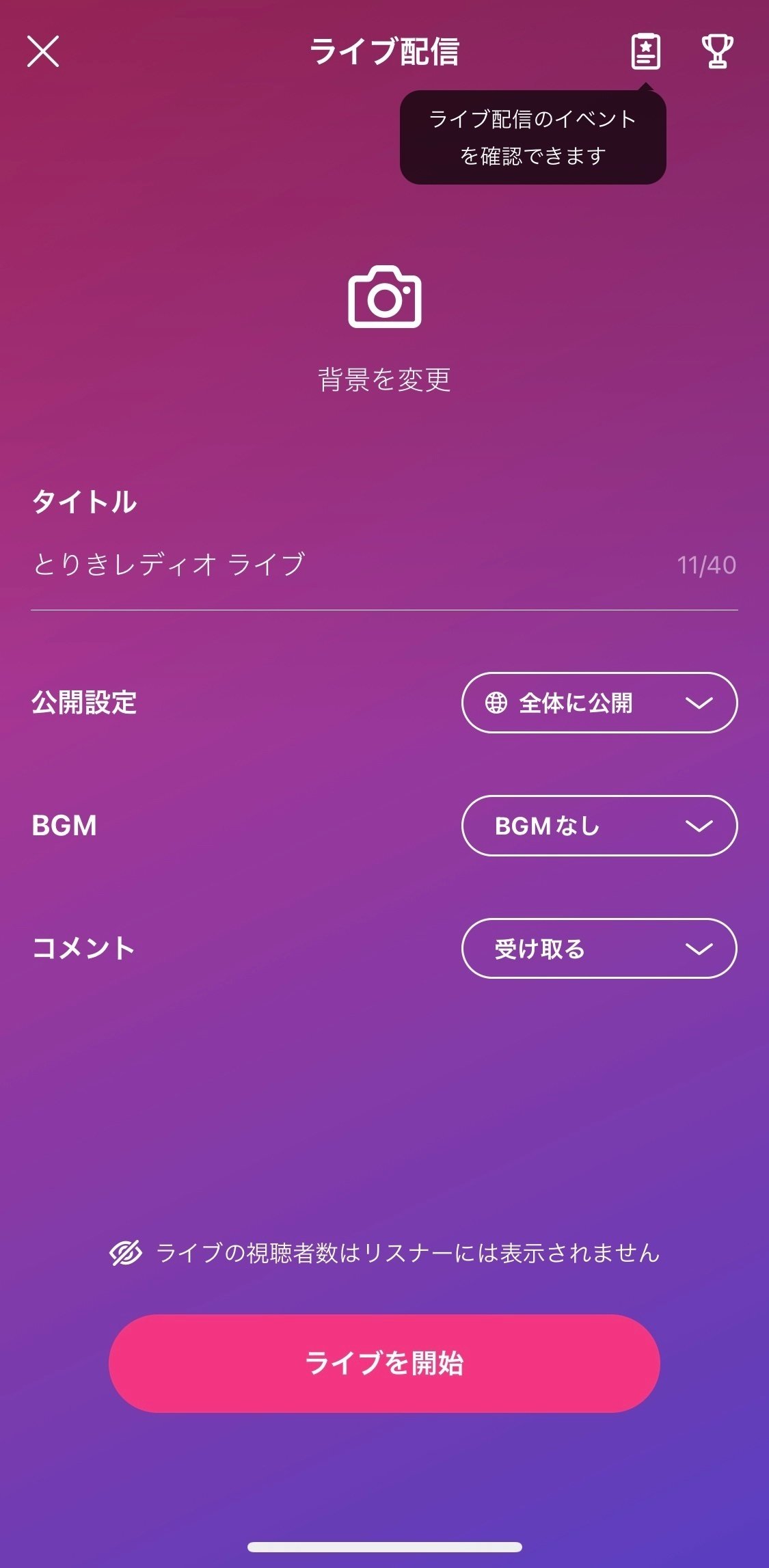Expand the 受け取る comment setting dropdown
This screenshot has height=1568, width=769.
pyautogui.click(x=599, y=949)
